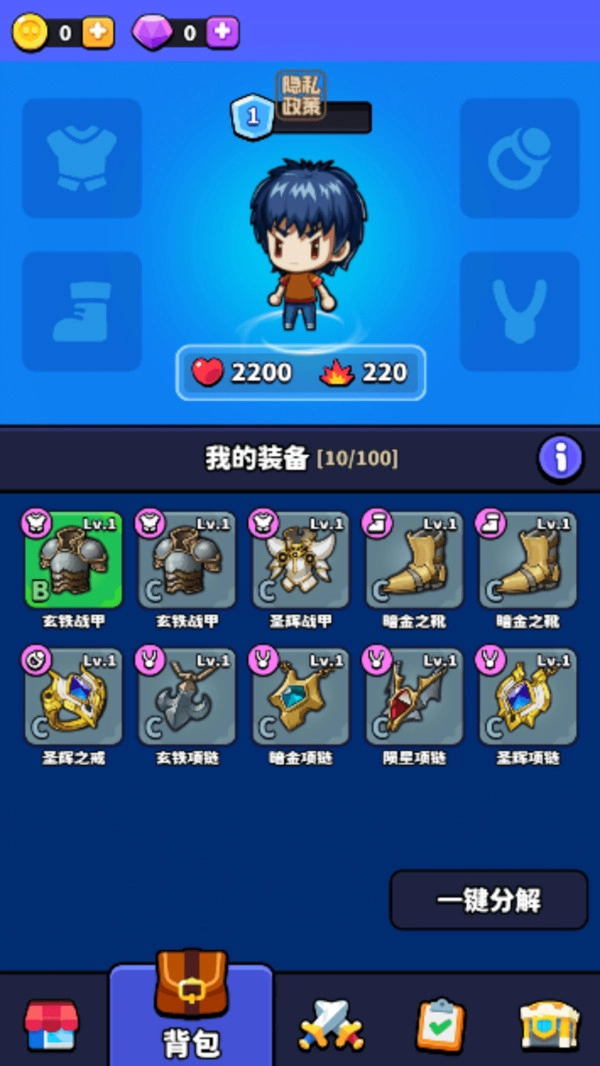
Task: Open the 圣辉战甲 armor item
Action: pos(301,560)
